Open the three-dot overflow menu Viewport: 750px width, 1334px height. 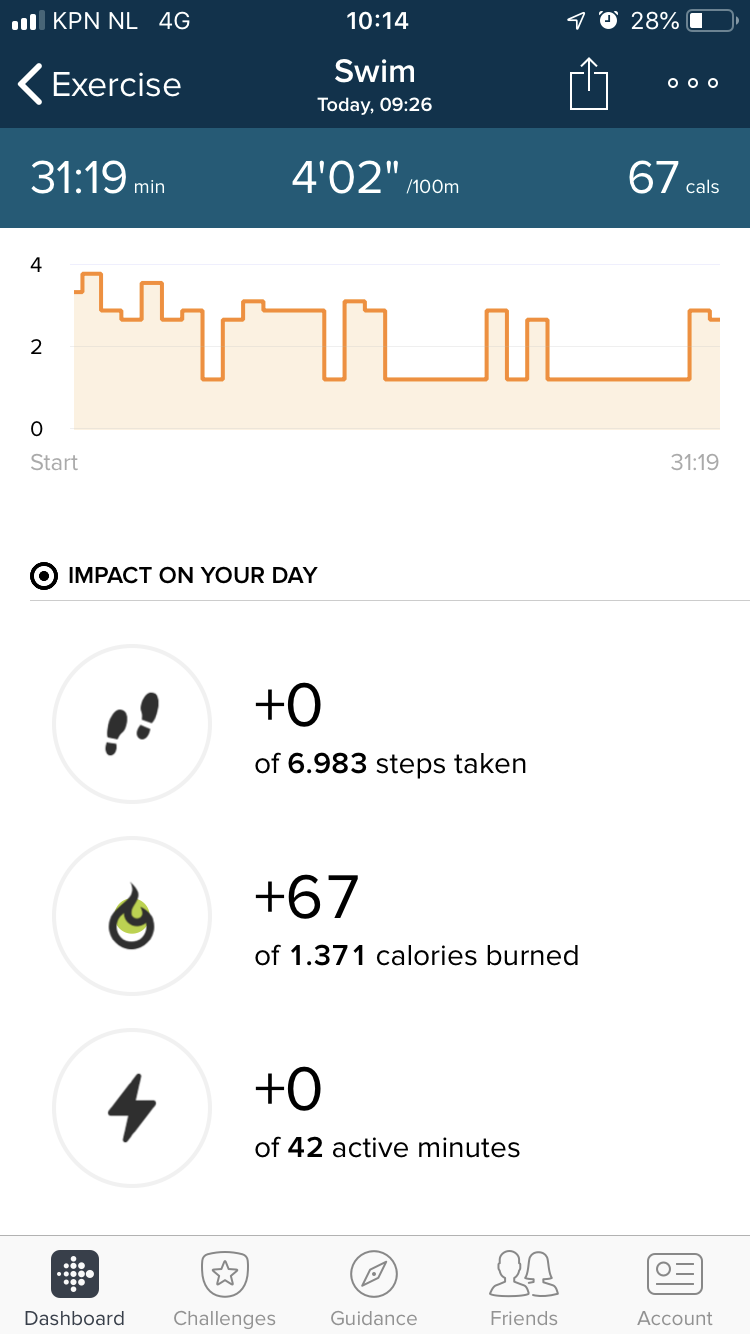coord(693,84)
